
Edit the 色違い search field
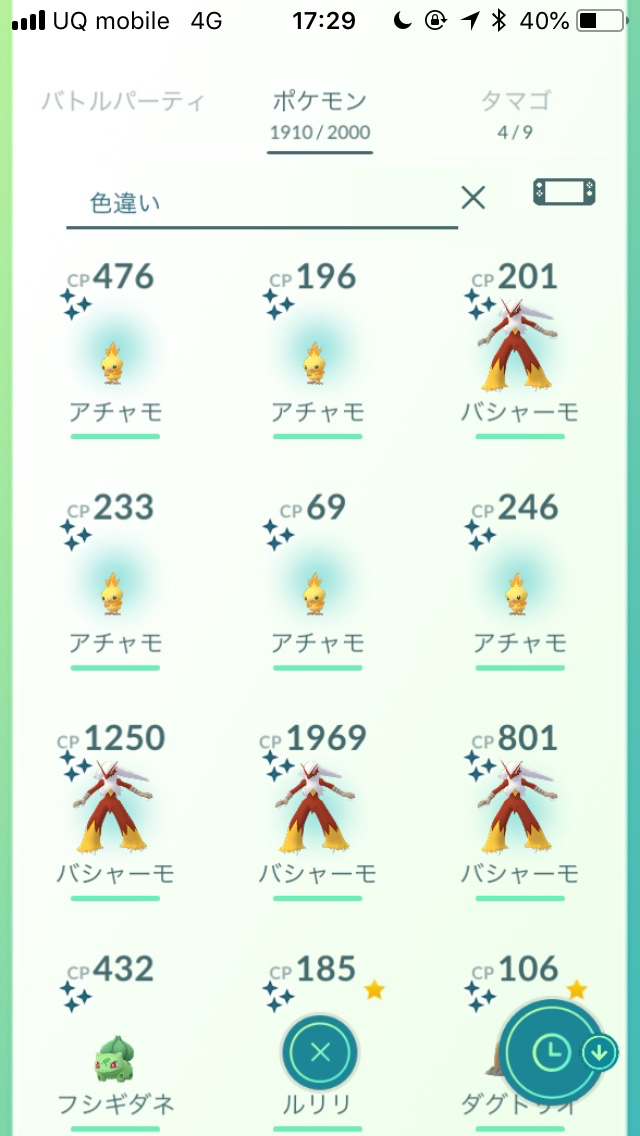(x=260, y=203)
